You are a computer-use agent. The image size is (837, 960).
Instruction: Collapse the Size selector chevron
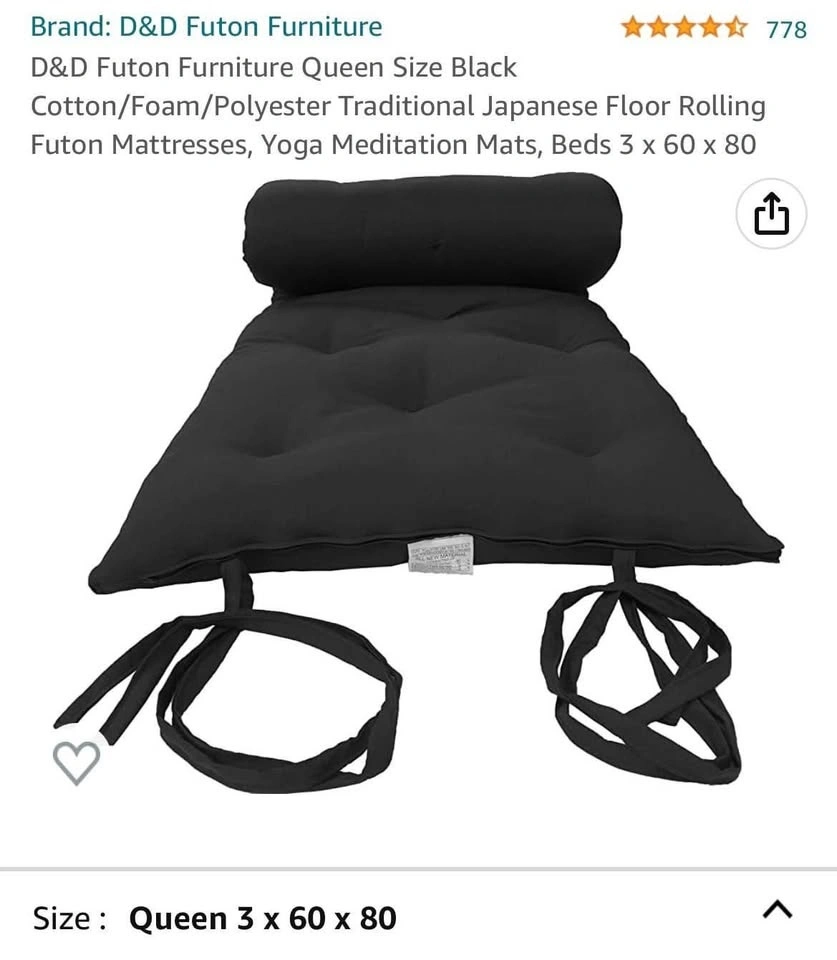777,909
